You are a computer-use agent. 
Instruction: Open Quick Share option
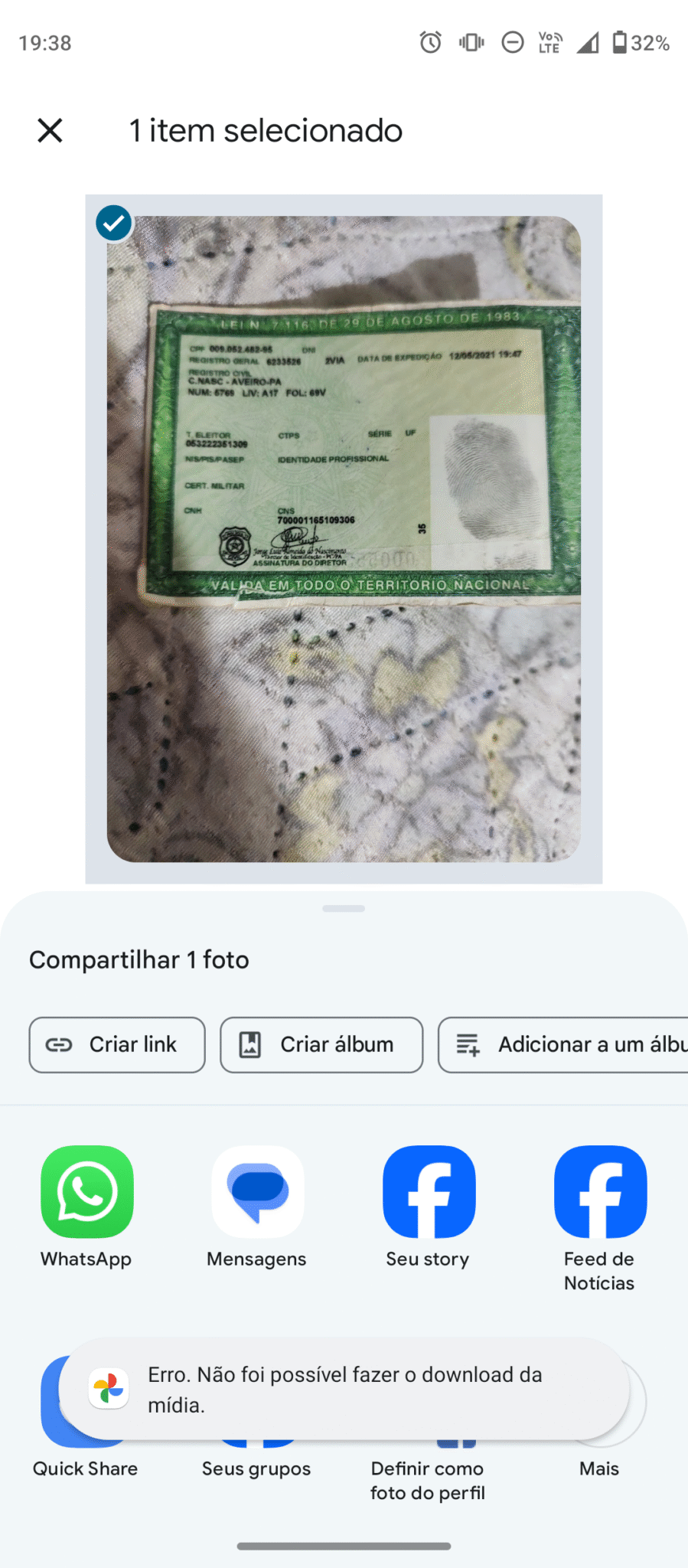coord(86,1468)
